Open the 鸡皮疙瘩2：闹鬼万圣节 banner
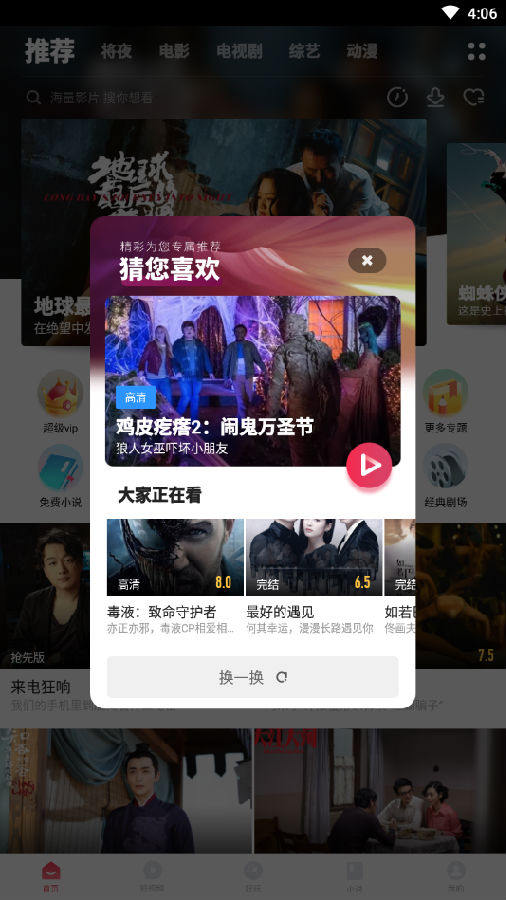The image size is (506, 900). (x=252, y=381)
